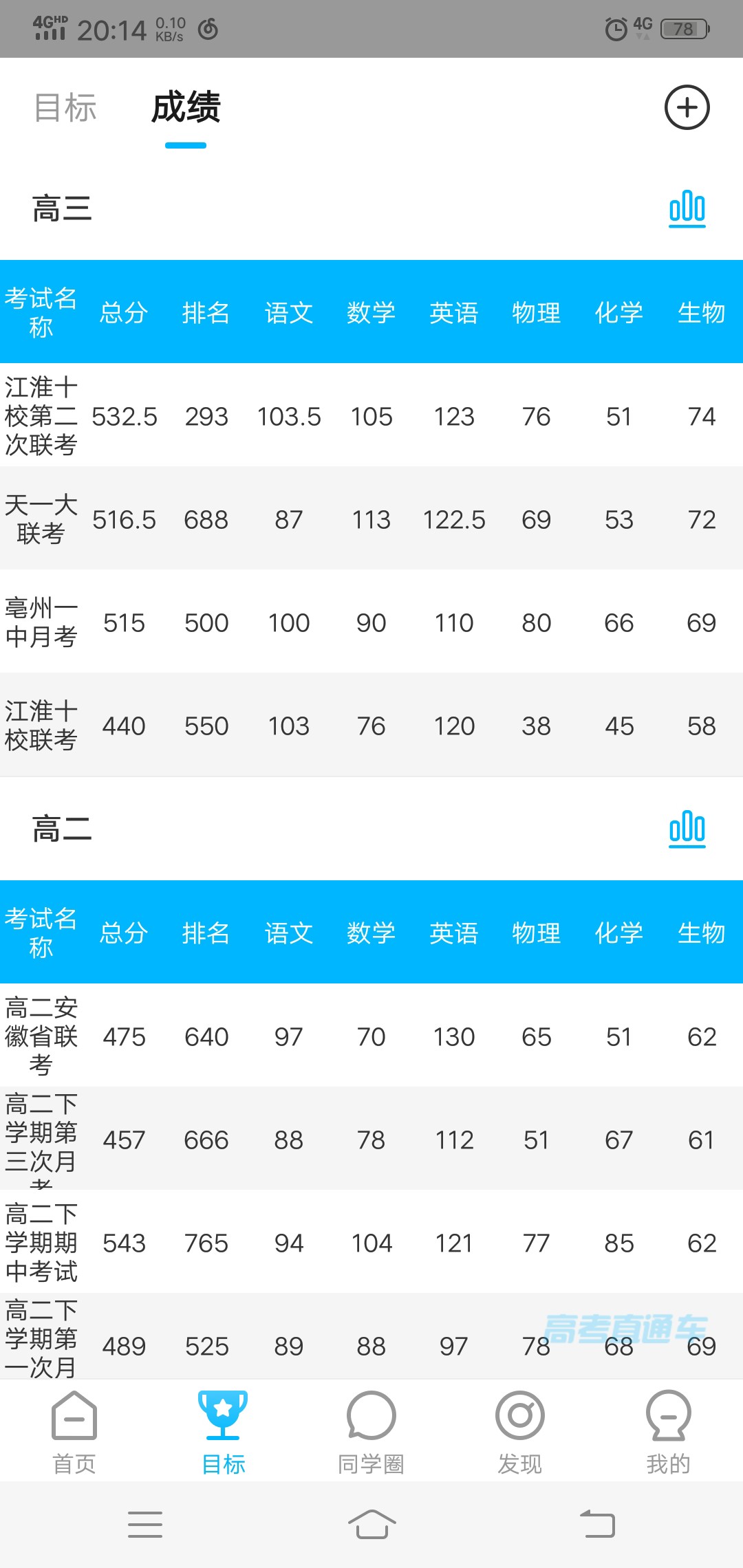Open the chart icon for 高三

click(x=687, y=209)
